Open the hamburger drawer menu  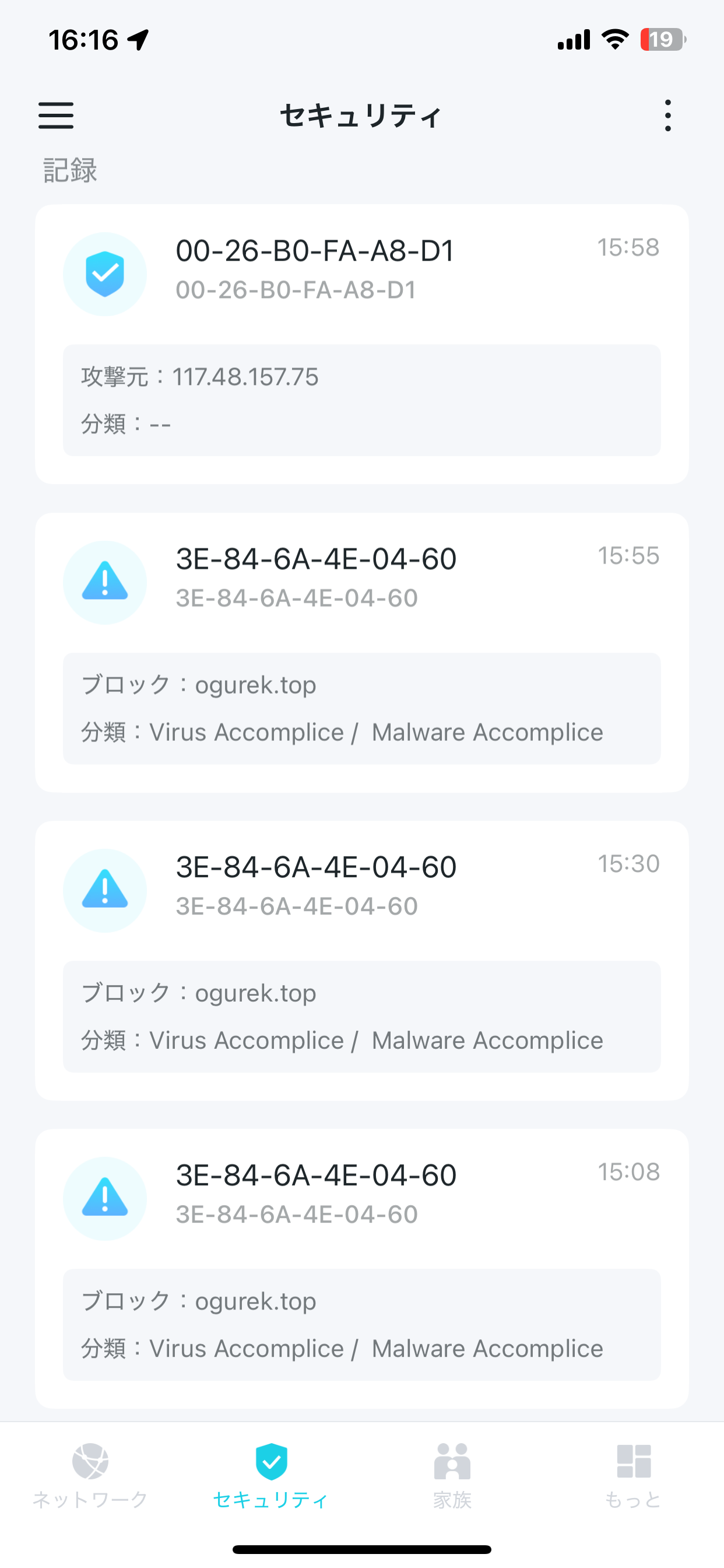(56, 115)
